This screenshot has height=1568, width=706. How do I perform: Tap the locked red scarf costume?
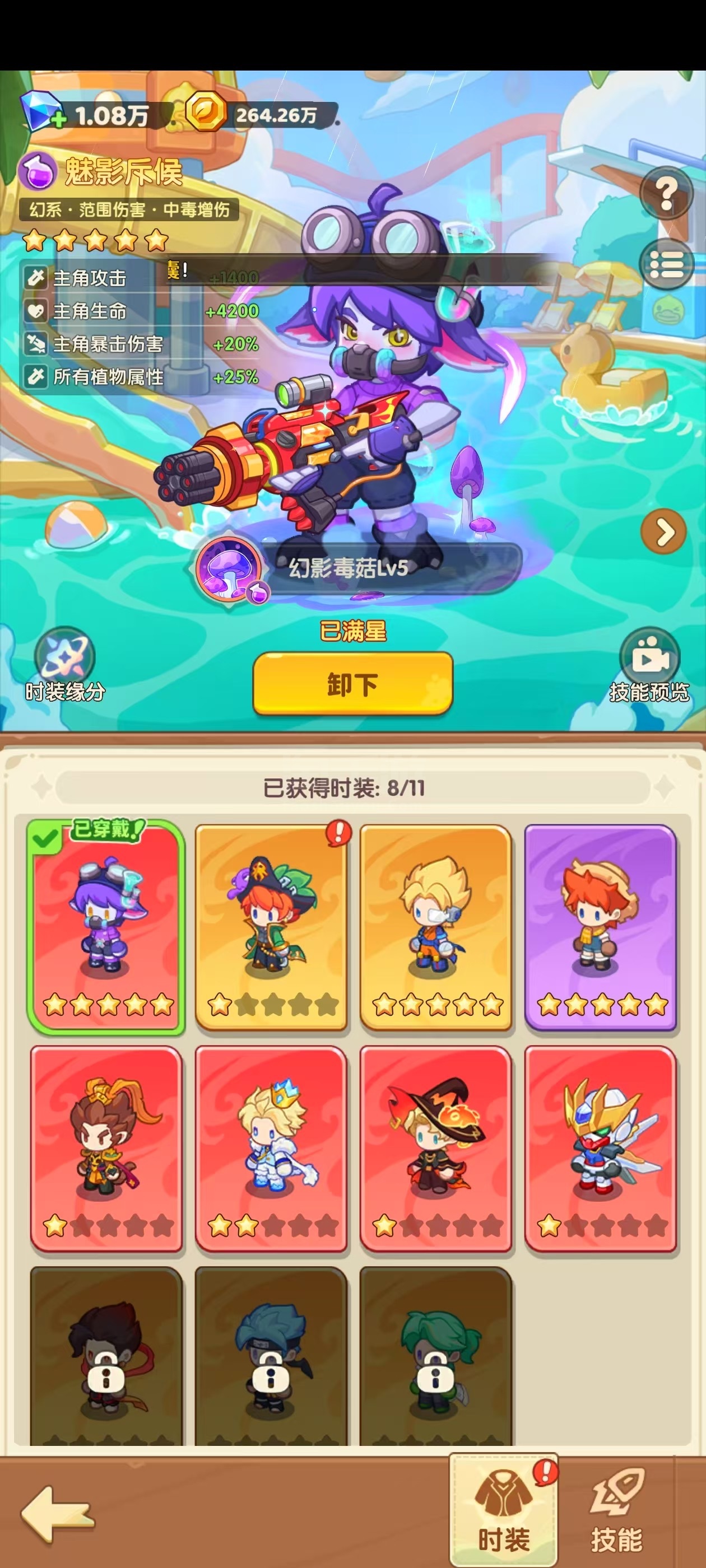click(x=106, y=1356)
